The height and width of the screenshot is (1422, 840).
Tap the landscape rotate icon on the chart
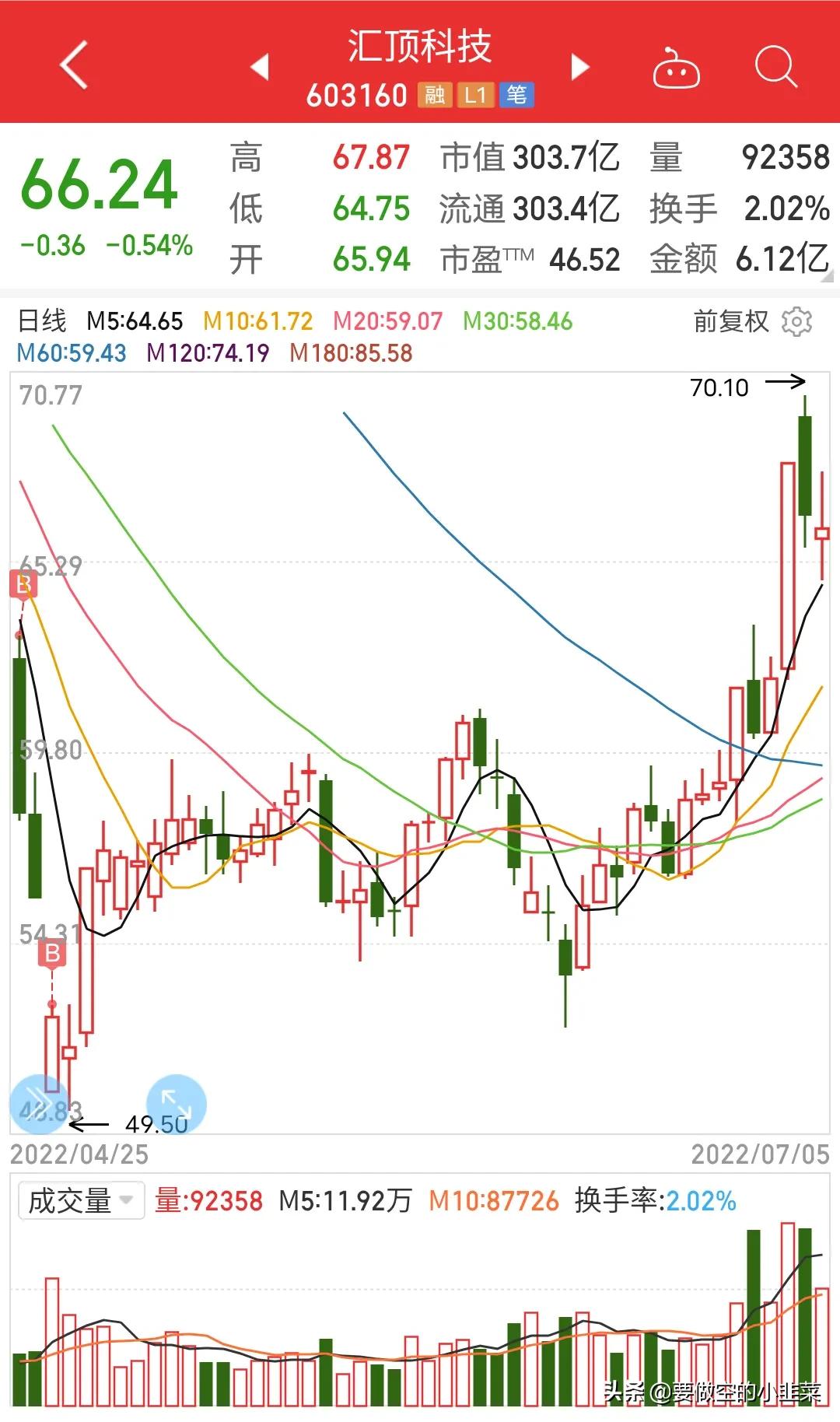click(175, 1104)
